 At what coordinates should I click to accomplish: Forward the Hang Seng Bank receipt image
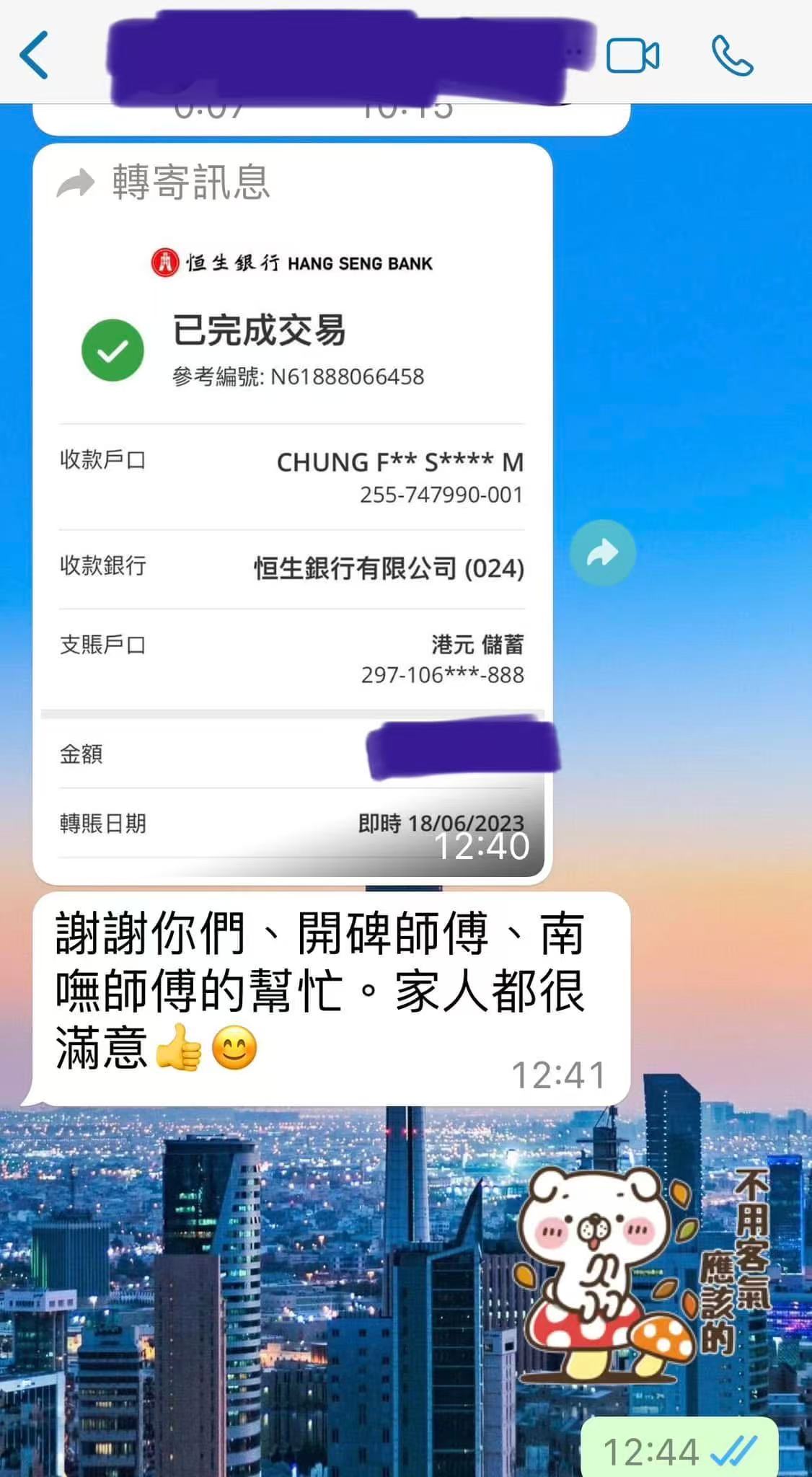coord(602,553)
